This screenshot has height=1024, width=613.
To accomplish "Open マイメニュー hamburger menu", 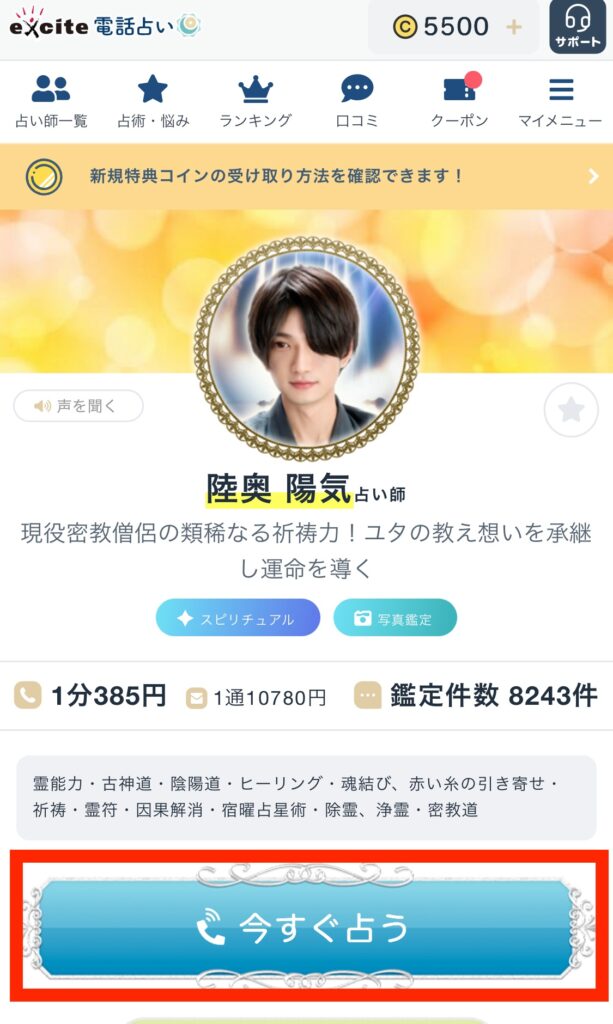I will [561, 102].
